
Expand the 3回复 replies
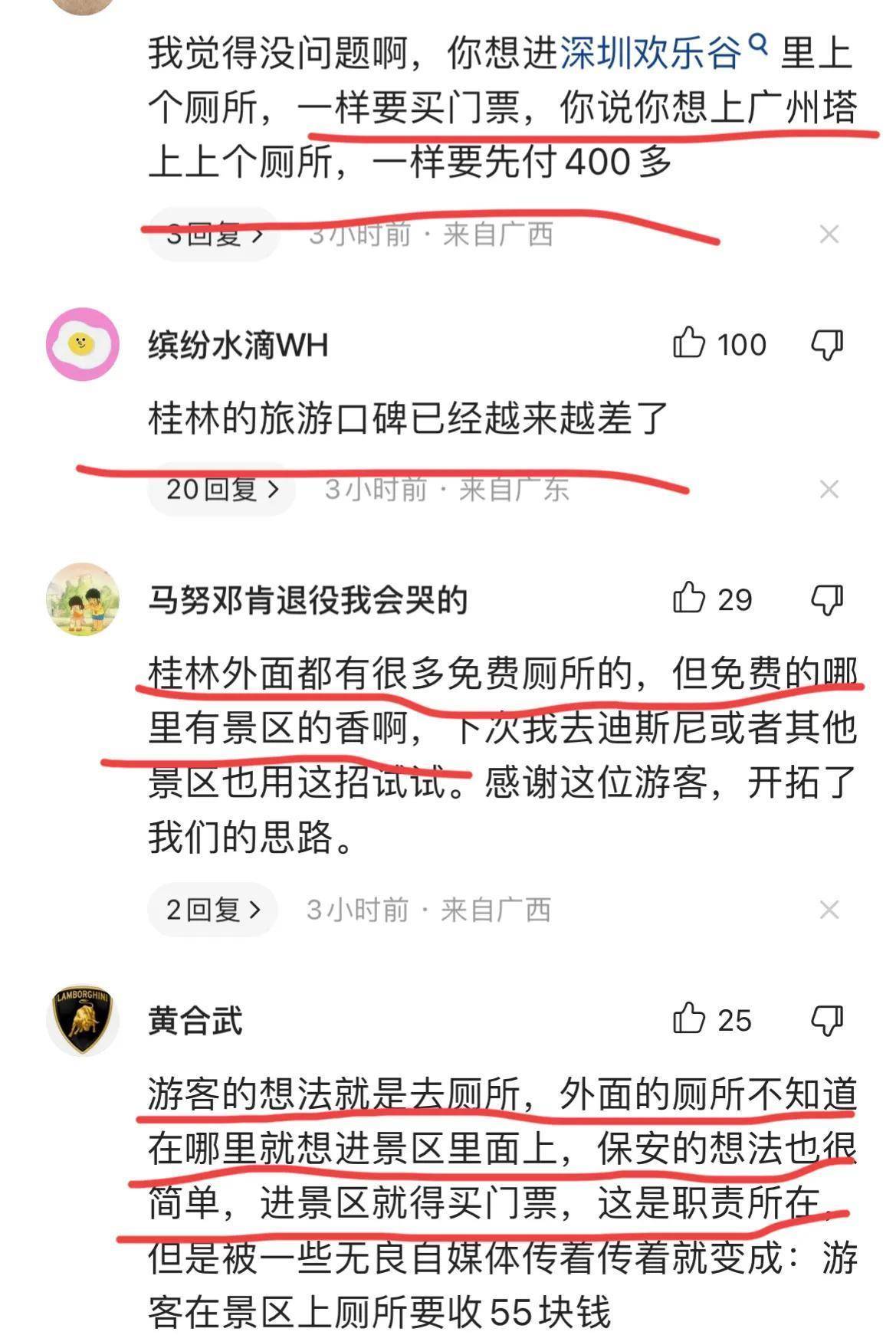pos(214,234)
